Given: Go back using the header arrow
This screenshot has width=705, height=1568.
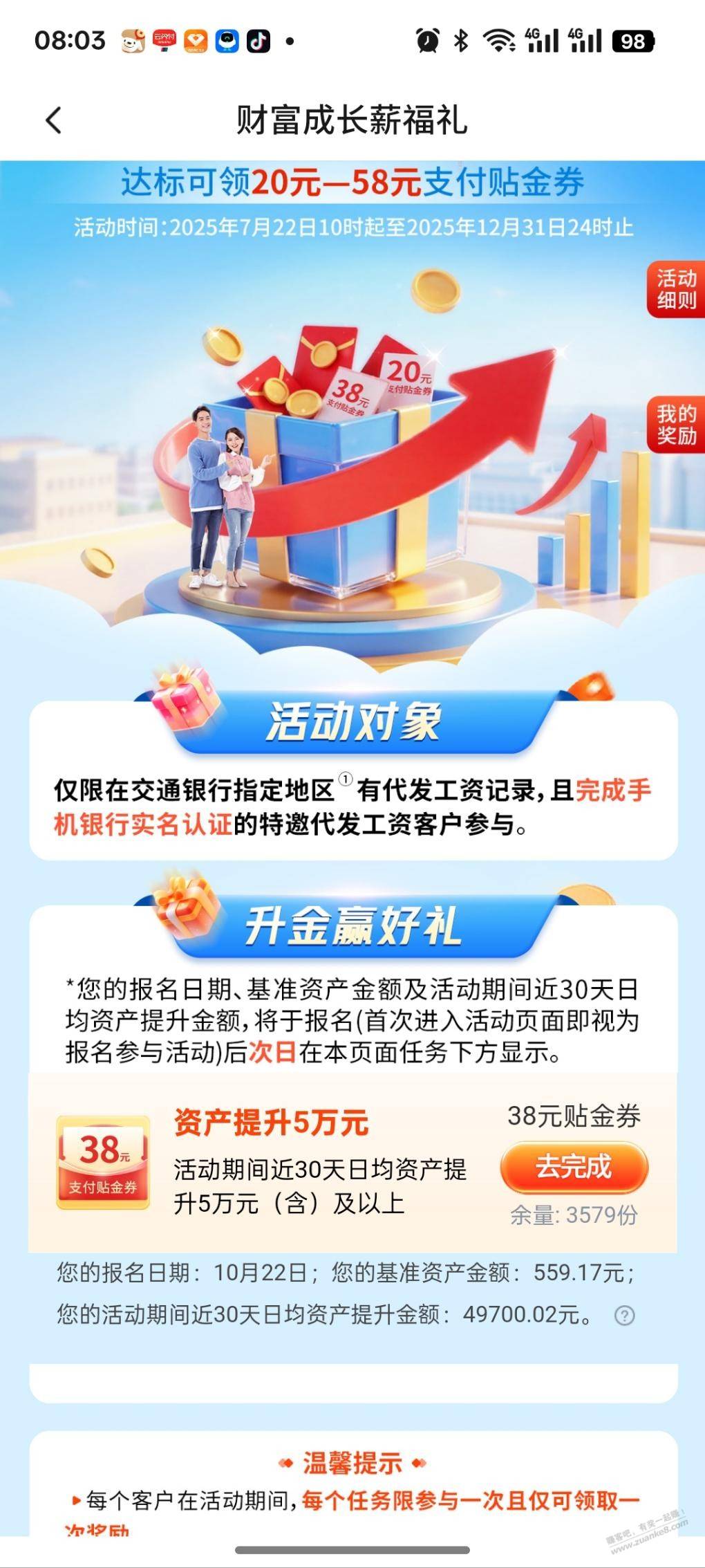Looking at the screenshot, I should [x=54, y=120].
